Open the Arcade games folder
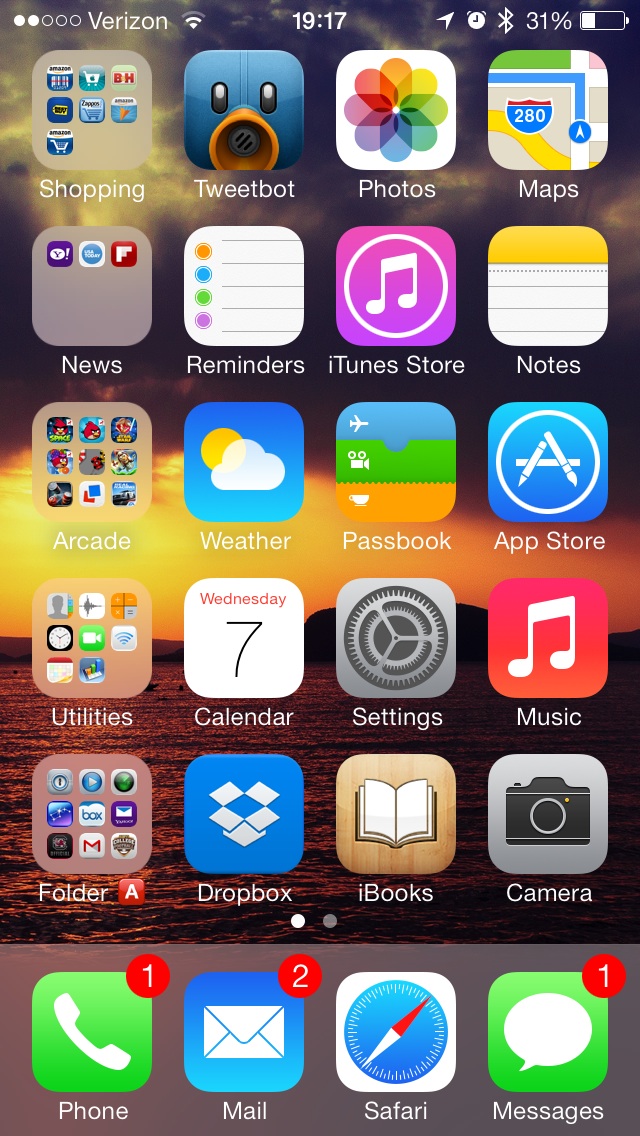The image size is (640, 1136). point(92,462)
